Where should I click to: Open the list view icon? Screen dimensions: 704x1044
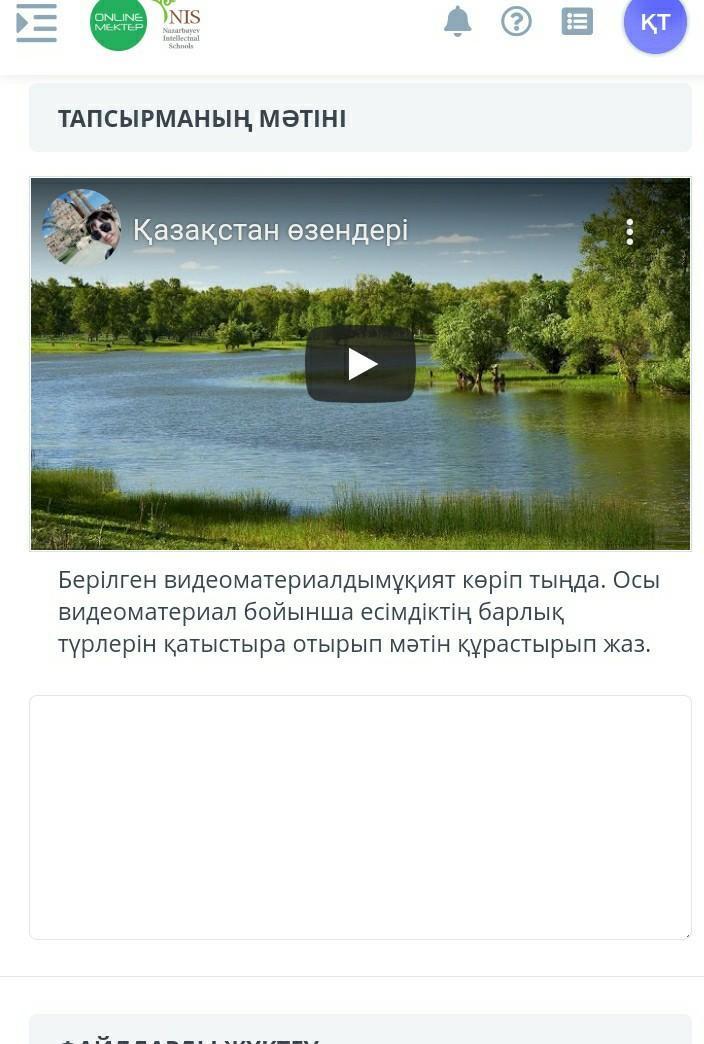[577, 21]
